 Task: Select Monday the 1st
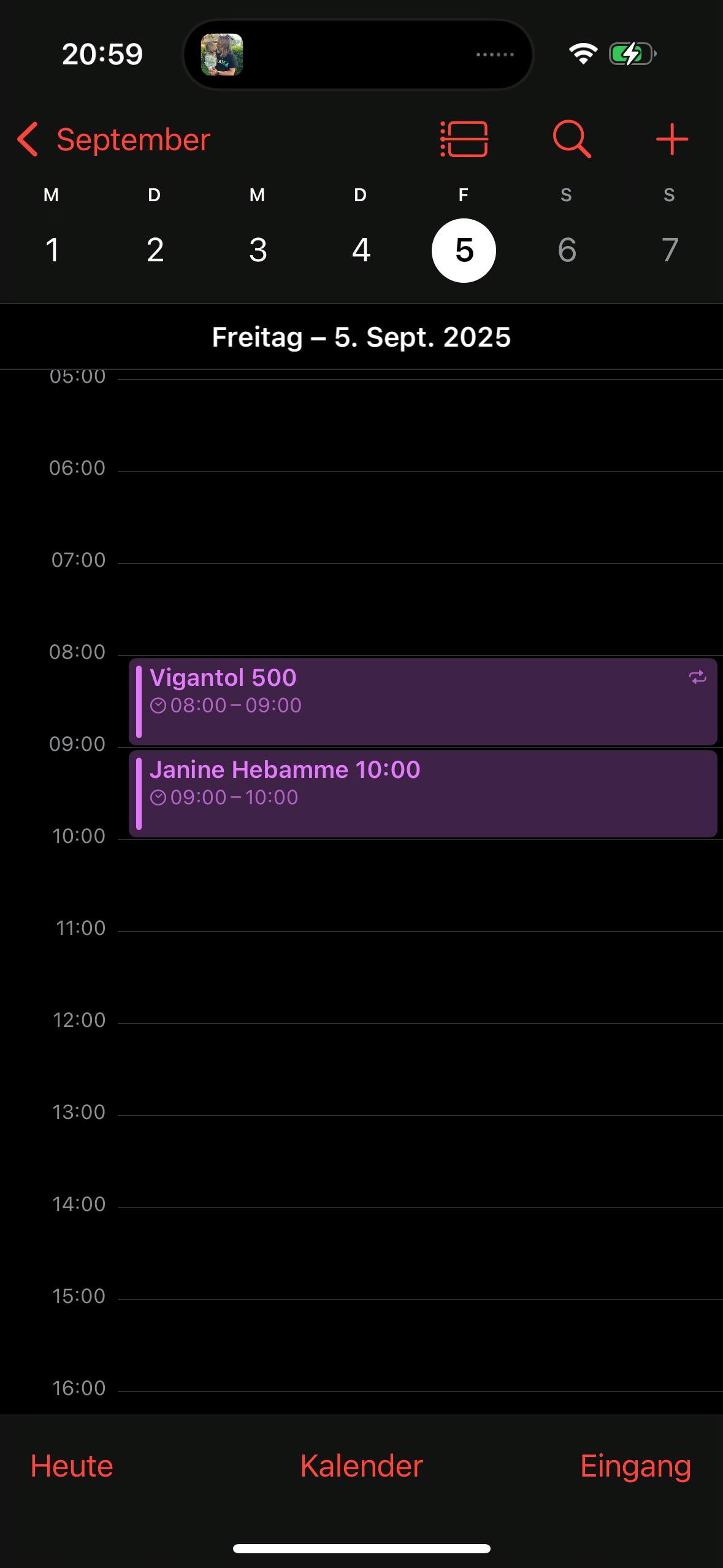pos(52,250)
